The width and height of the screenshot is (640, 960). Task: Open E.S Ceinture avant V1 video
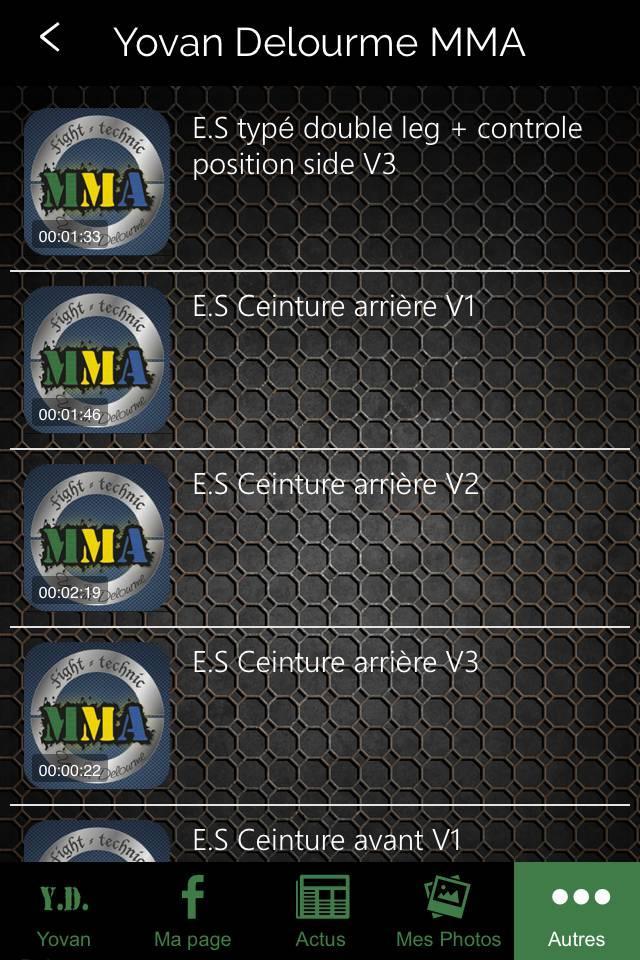tap(327, 839)
